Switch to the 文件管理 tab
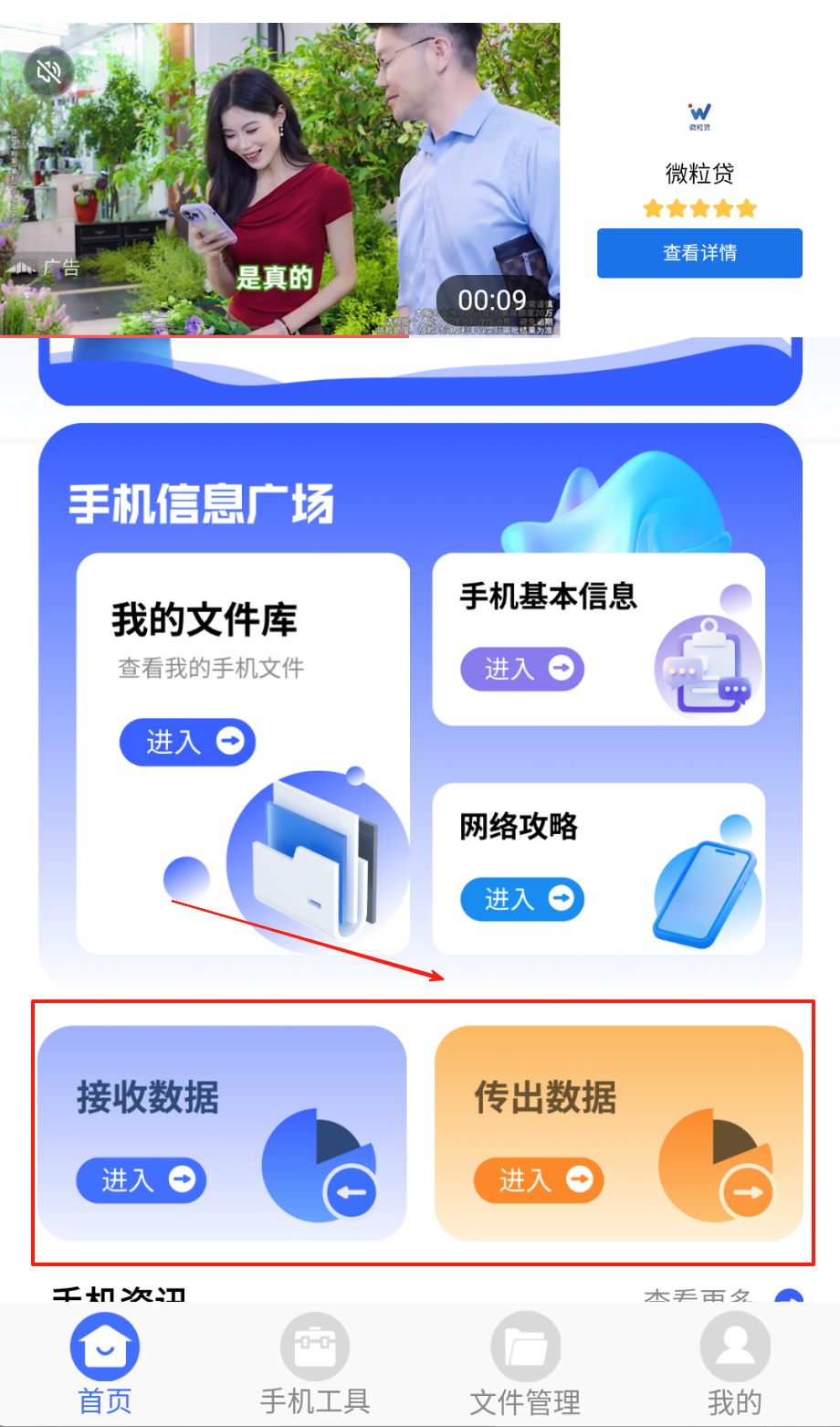The image size is (840, 1427). point(525,1365)
